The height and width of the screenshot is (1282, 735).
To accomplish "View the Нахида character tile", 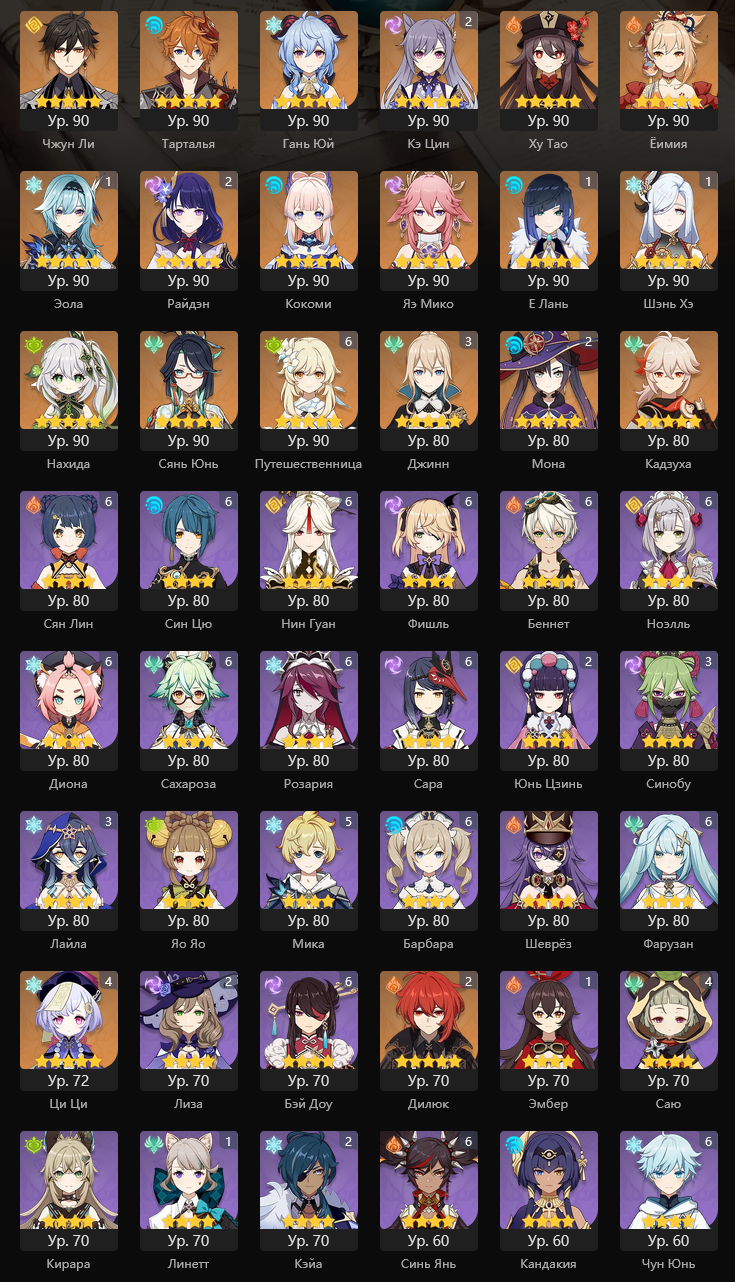I will (x=69, y=390).
